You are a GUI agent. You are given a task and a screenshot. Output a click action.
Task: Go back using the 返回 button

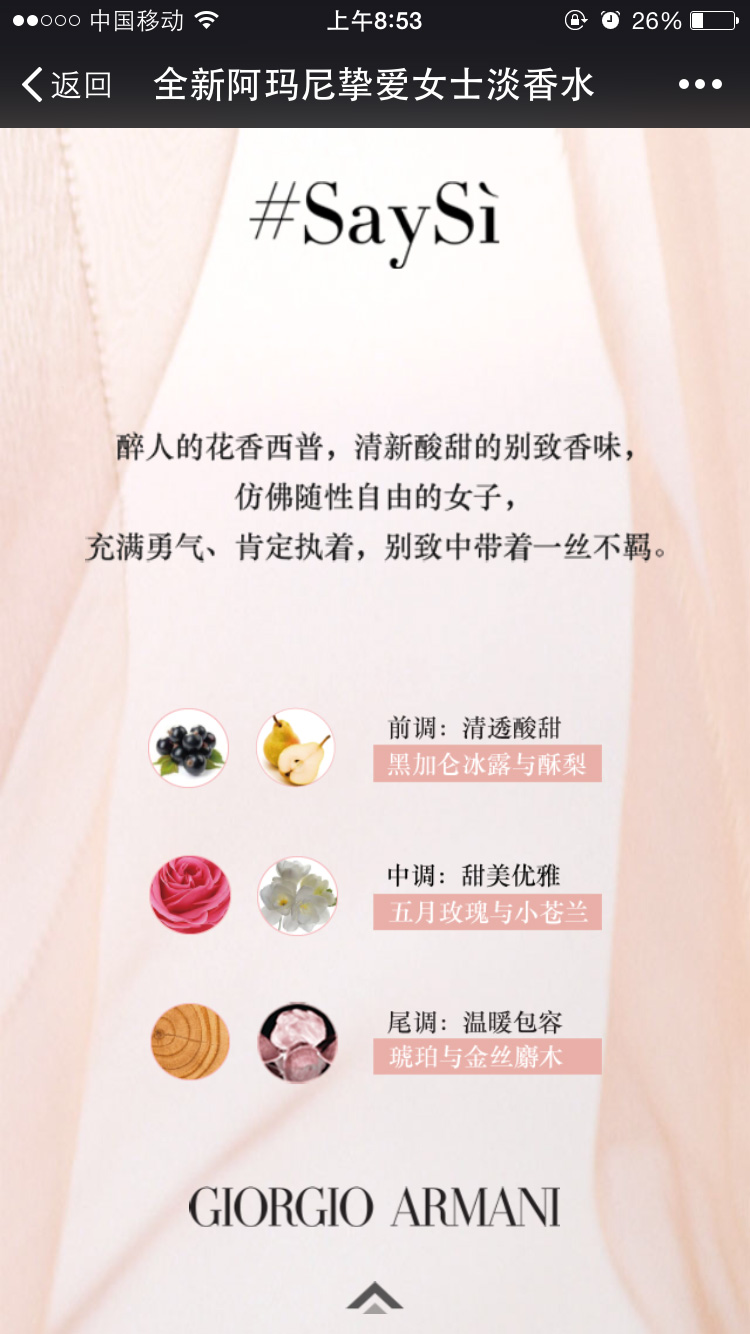66,85
